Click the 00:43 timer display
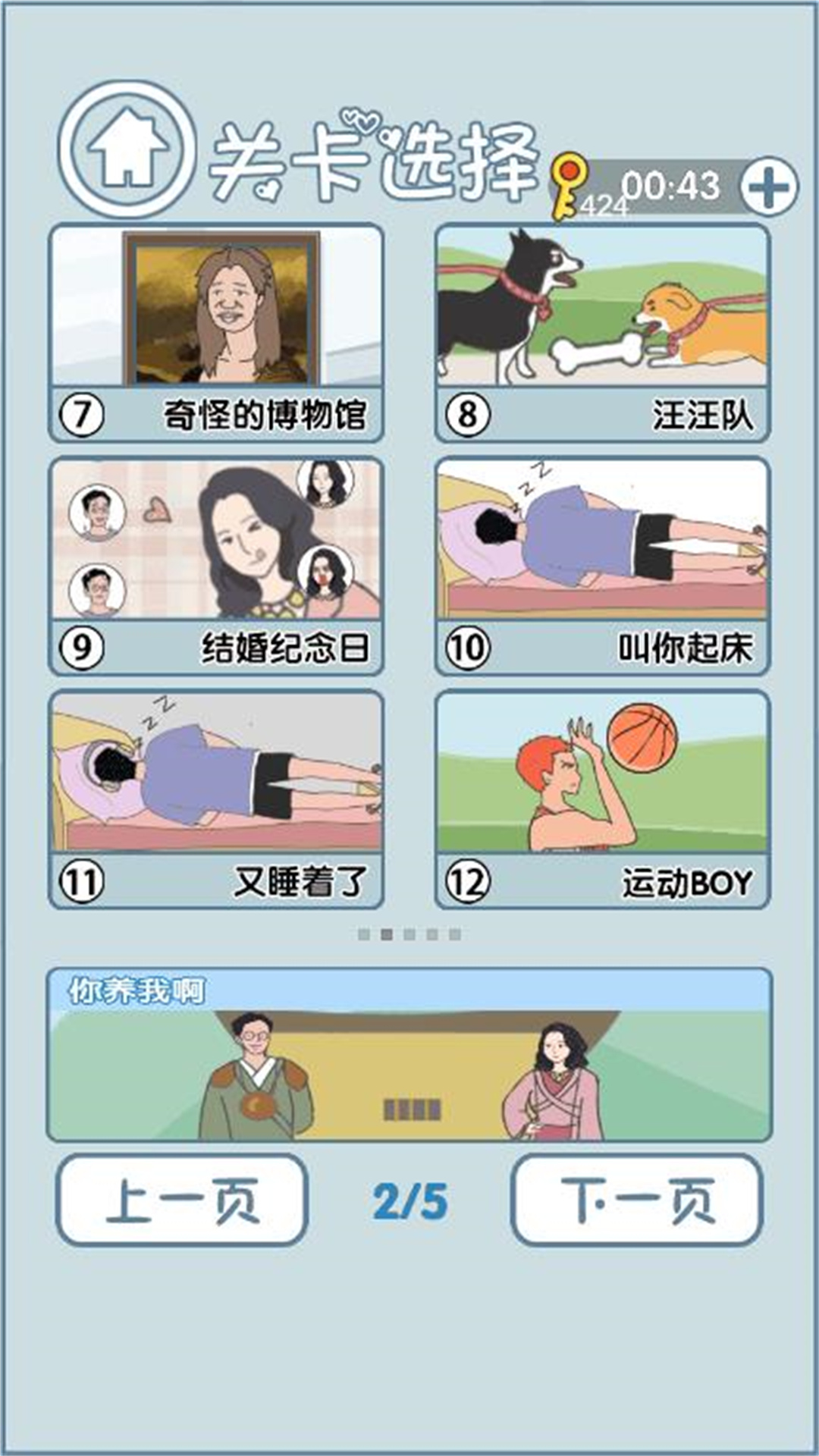This screenshot has height=1456, width=819. [671, 184]
